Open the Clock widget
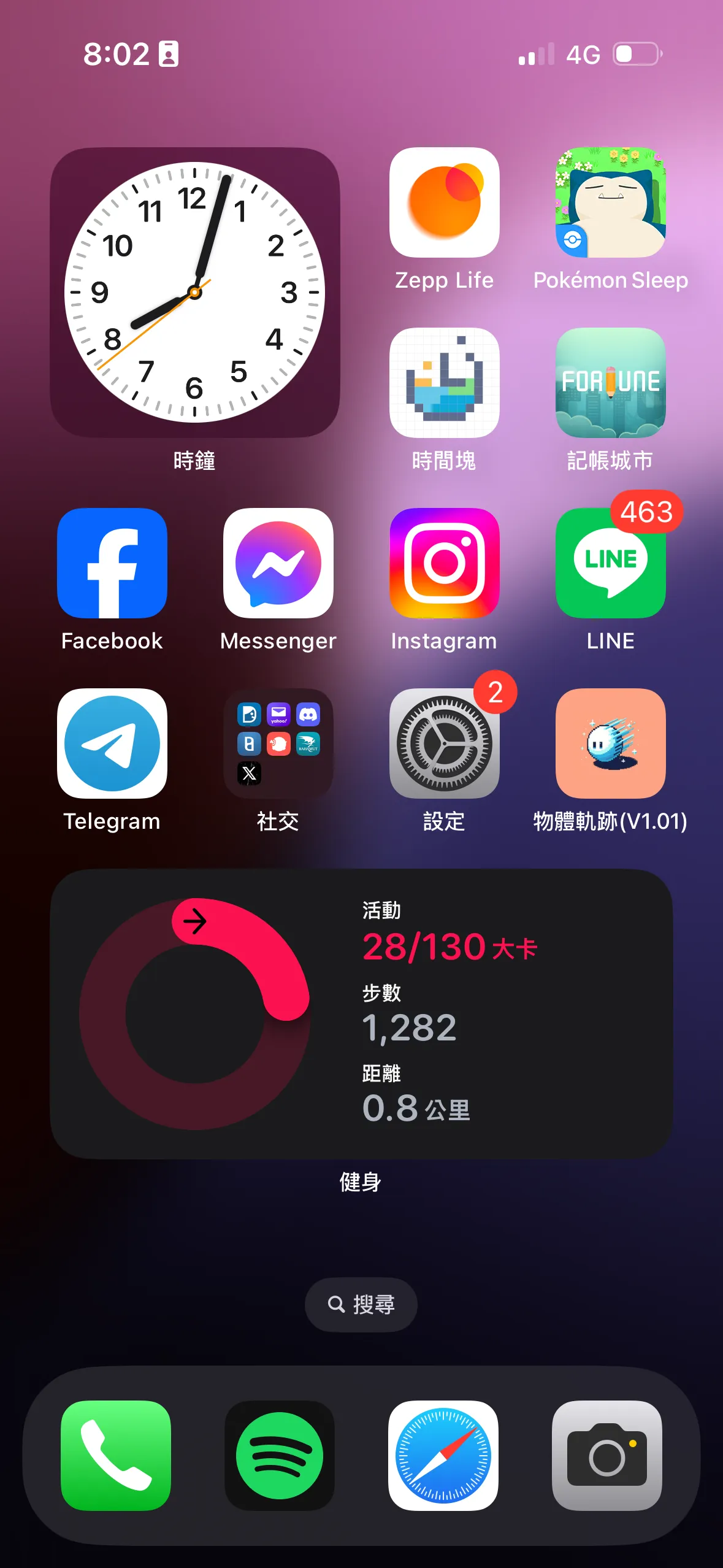723x1568 pixels. point(195,292)
